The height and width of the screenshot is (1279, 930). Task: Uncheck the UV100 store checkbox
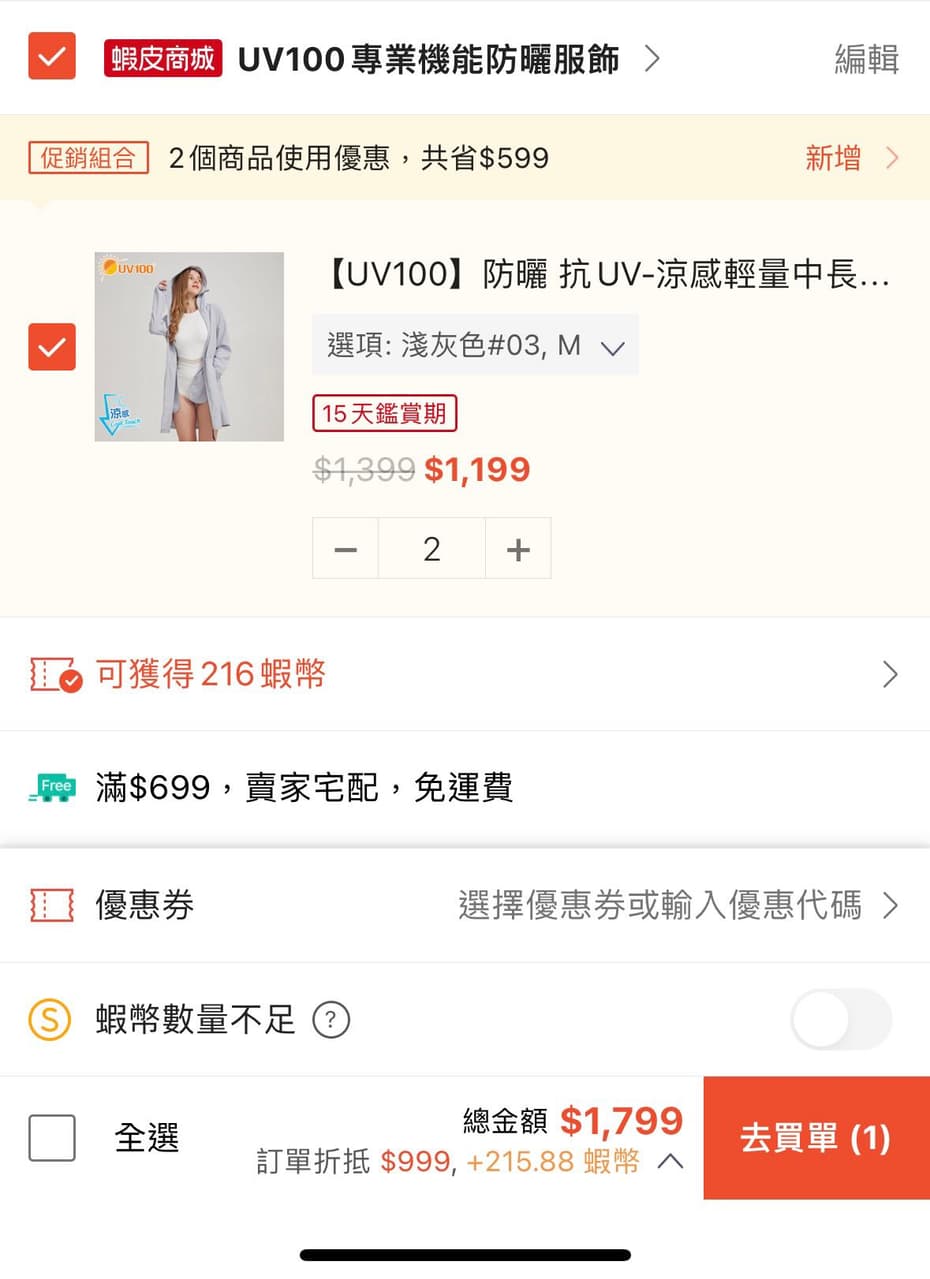(x=51, y=58)
